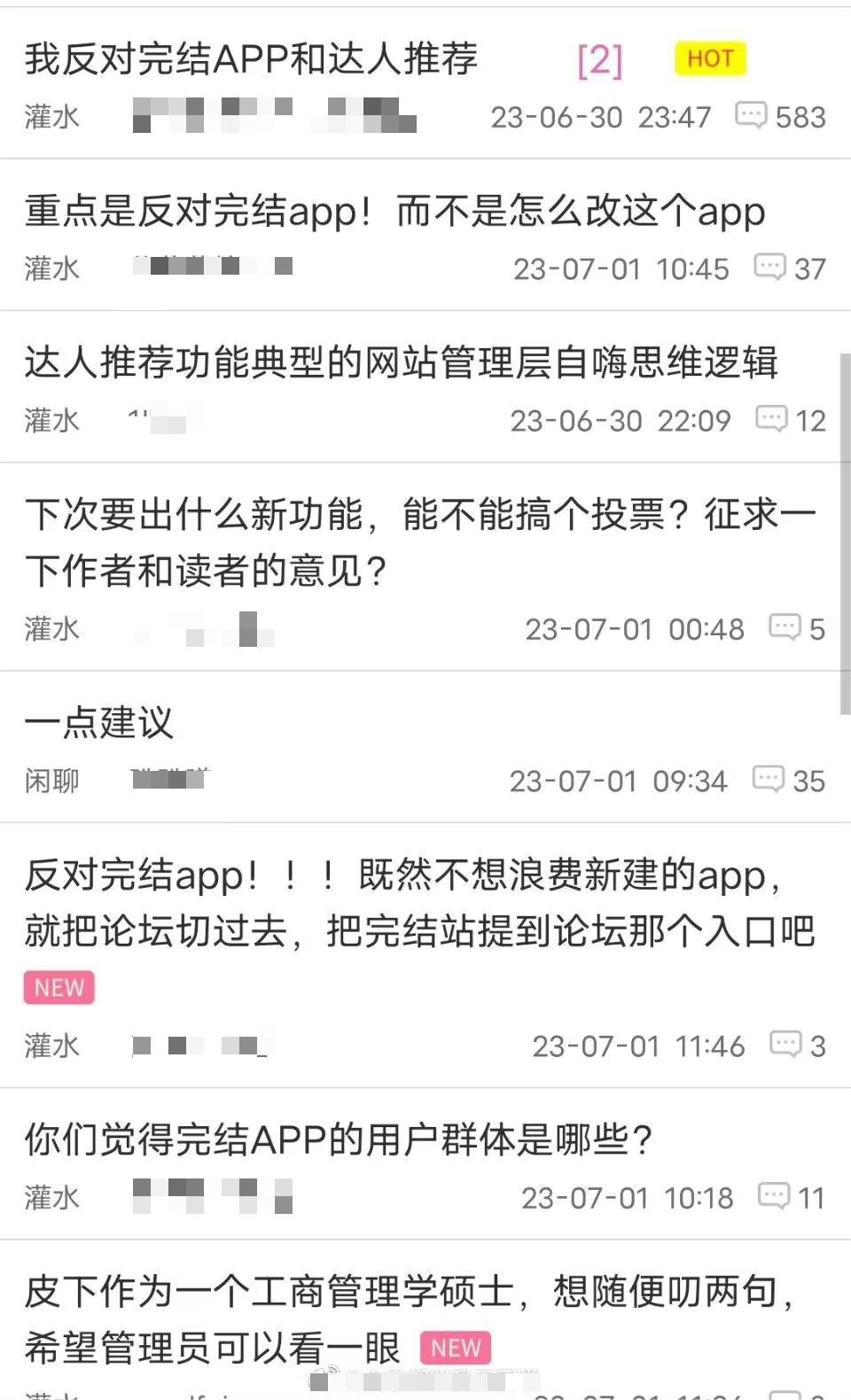Image resolution: width=851 pixels, height=1400 pixels.
Task: Open the comment icon showing 11 replies
Action: (775, 1197)
